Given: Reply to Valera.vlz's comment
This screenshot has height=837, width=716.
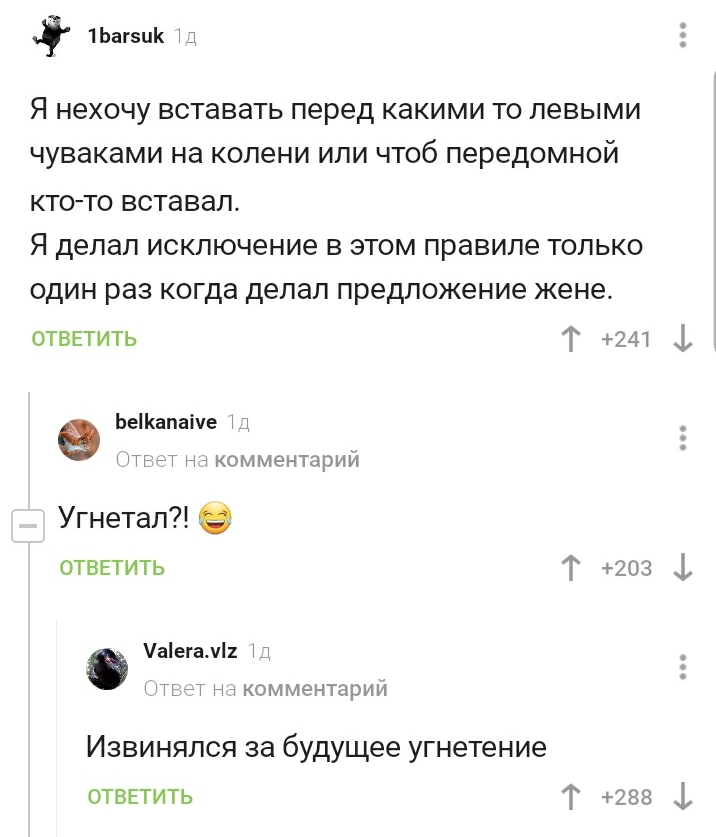Looking at the screenshot, I should pyautogui.click(x=140, y=797).
